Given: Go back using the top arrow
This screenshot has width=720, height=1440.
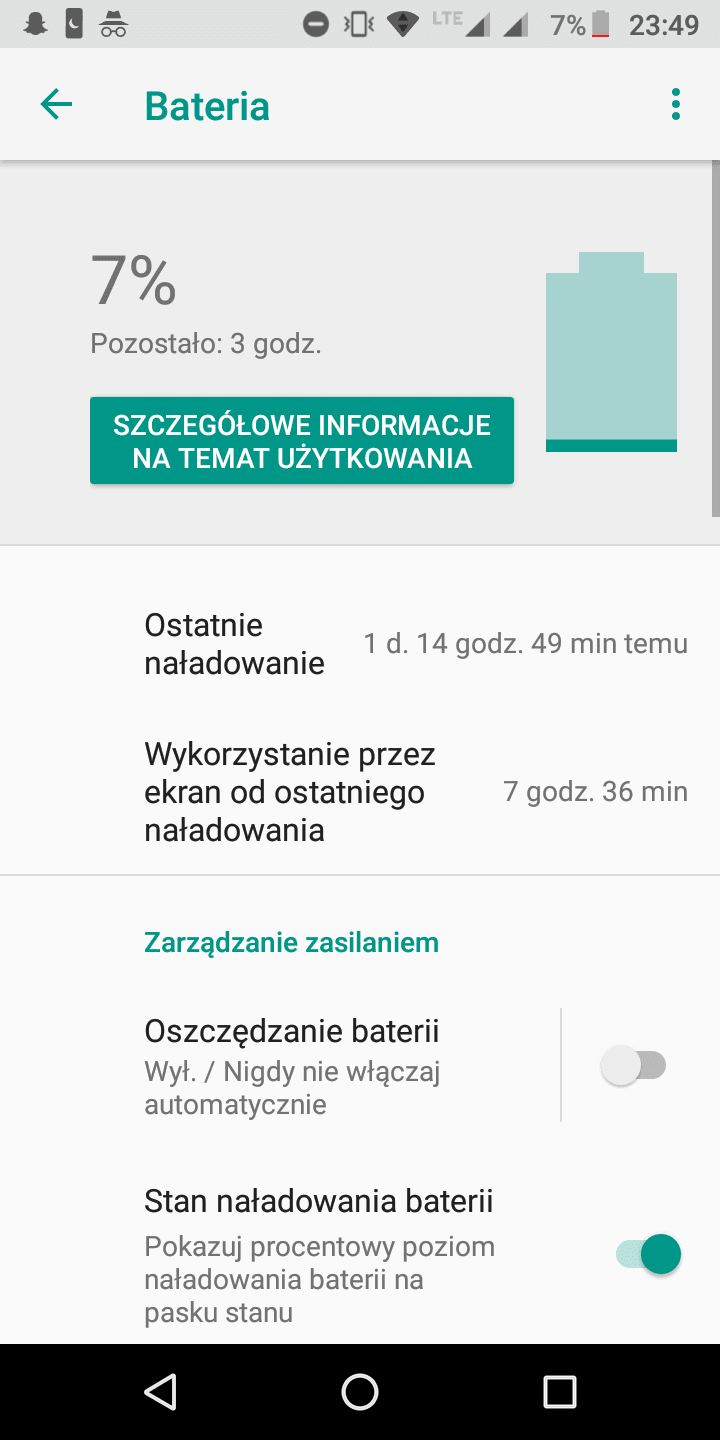Looking at the screenshot, I should [x=56, y=104].
